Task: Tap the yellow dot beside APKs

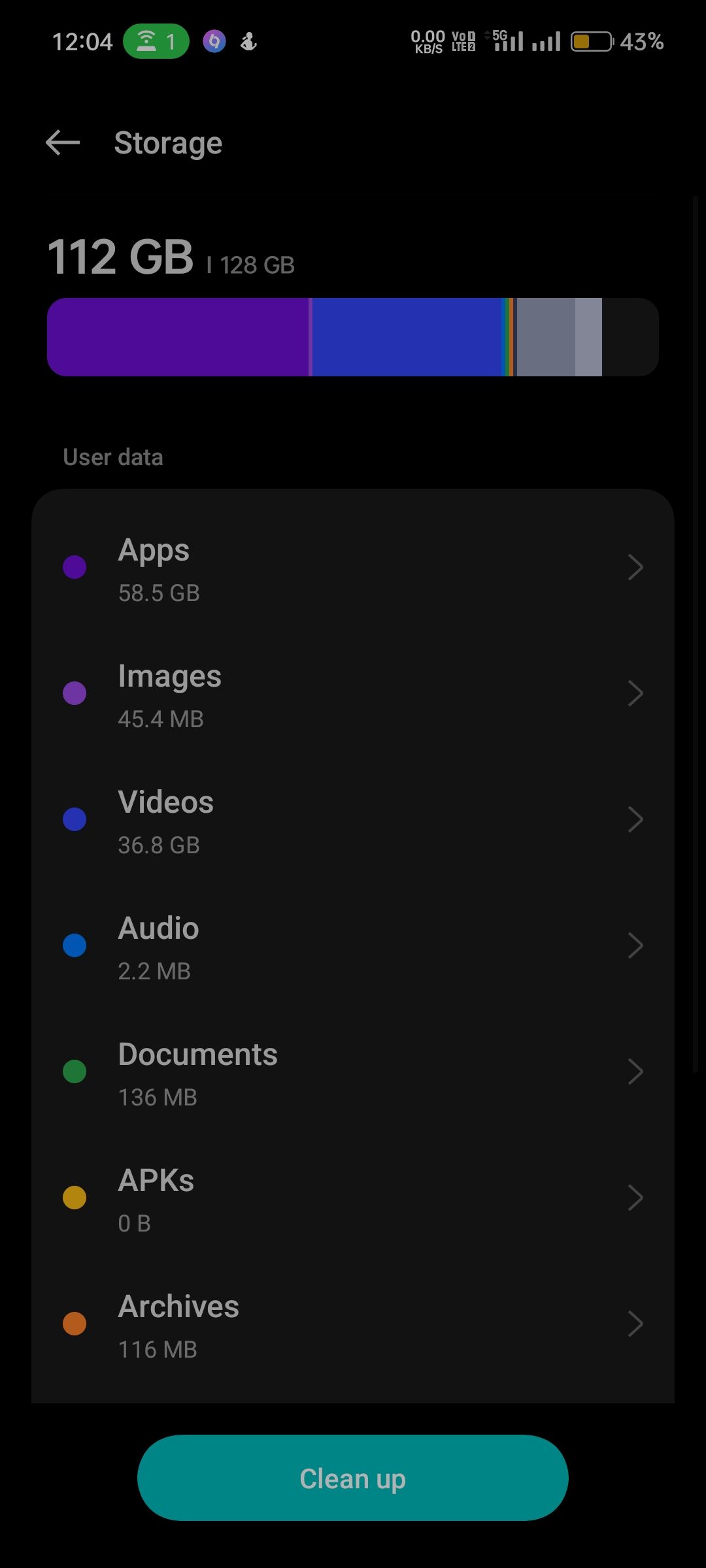Action: (x=75, y=1197)
